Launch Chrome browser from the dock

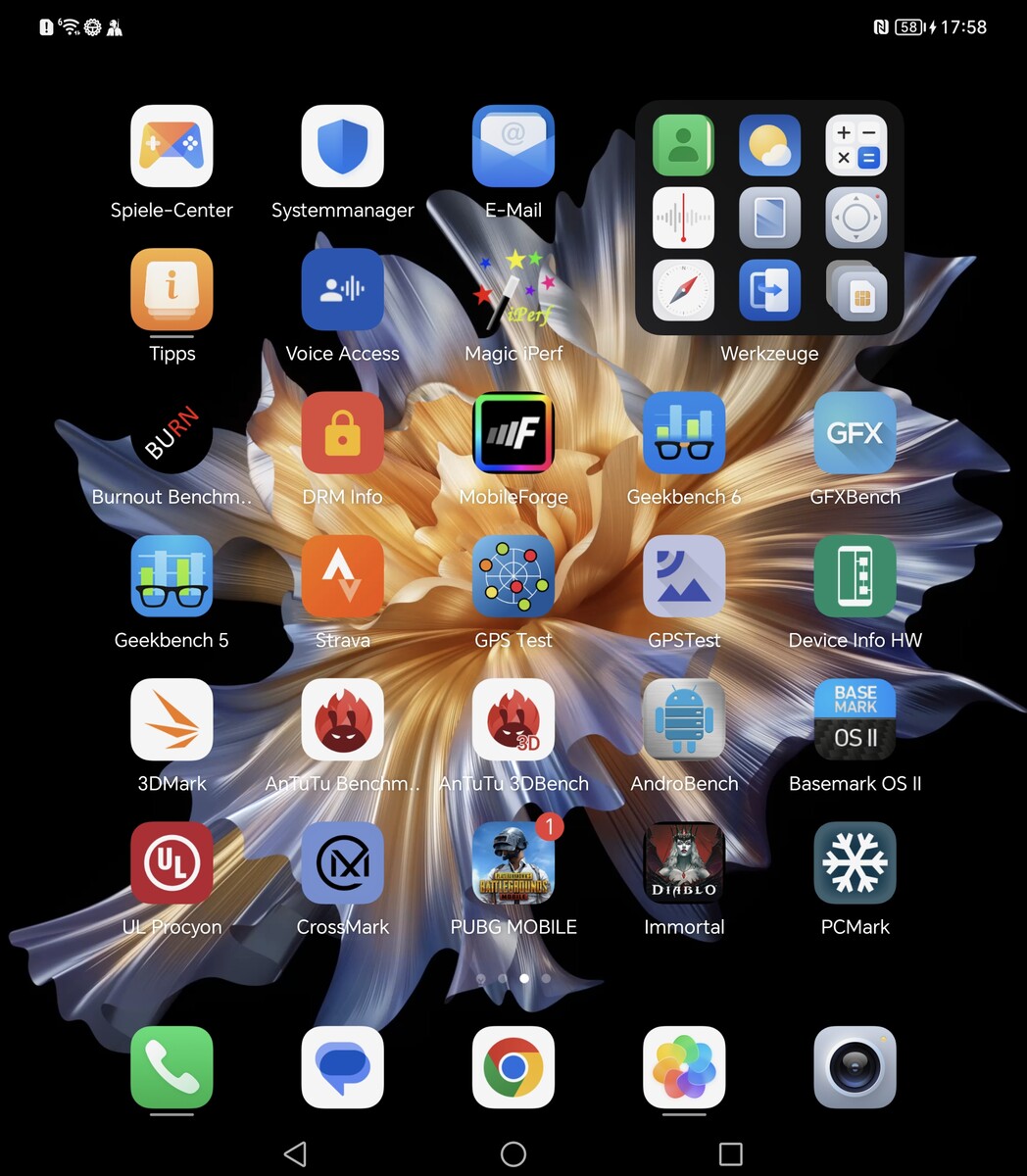513,1067
